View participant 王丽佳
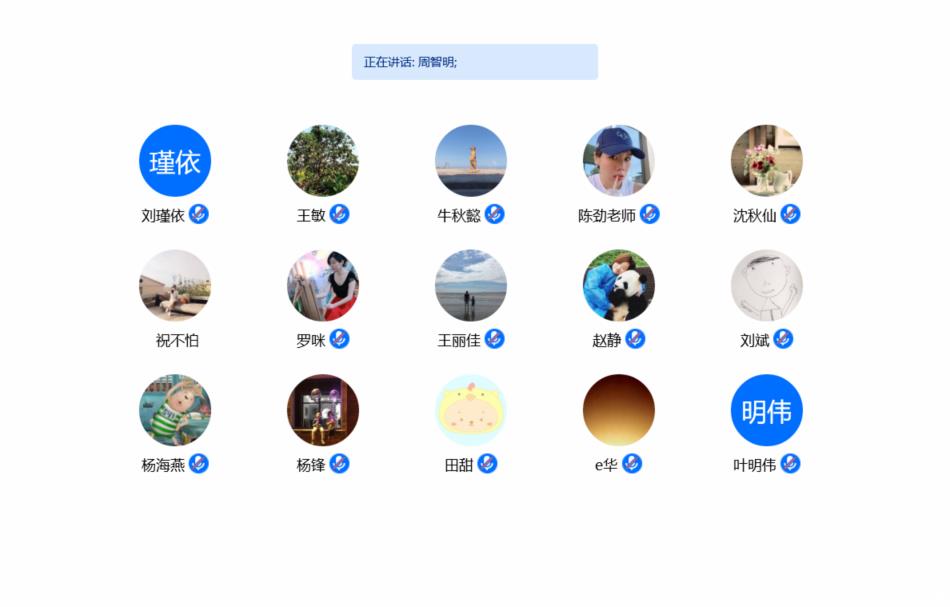The width and height of the screenshot is (950, 607). pyautogui.click(x=471, y=285)
